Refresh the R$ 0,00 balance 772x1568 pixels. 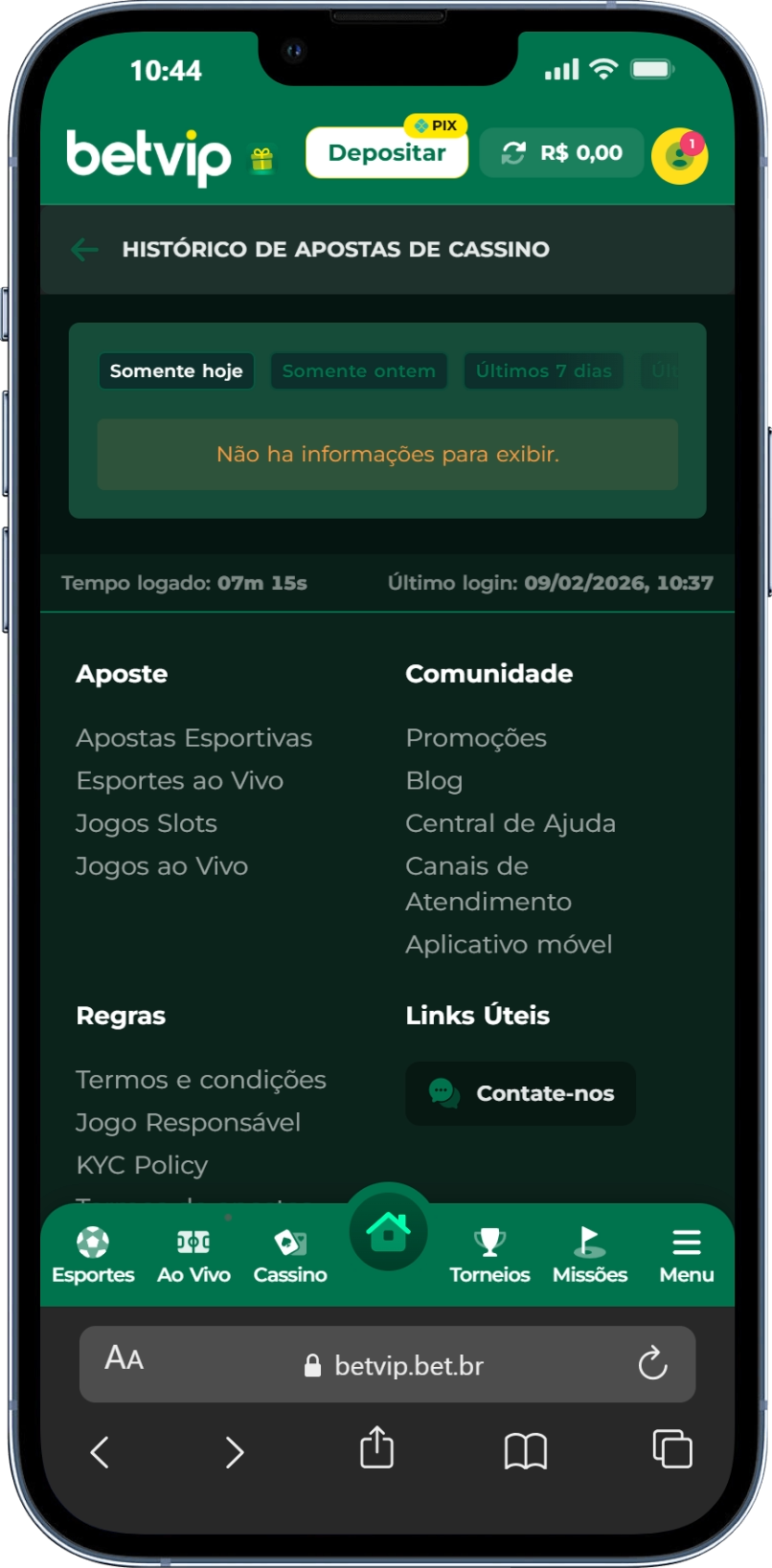tap(514, 153)
